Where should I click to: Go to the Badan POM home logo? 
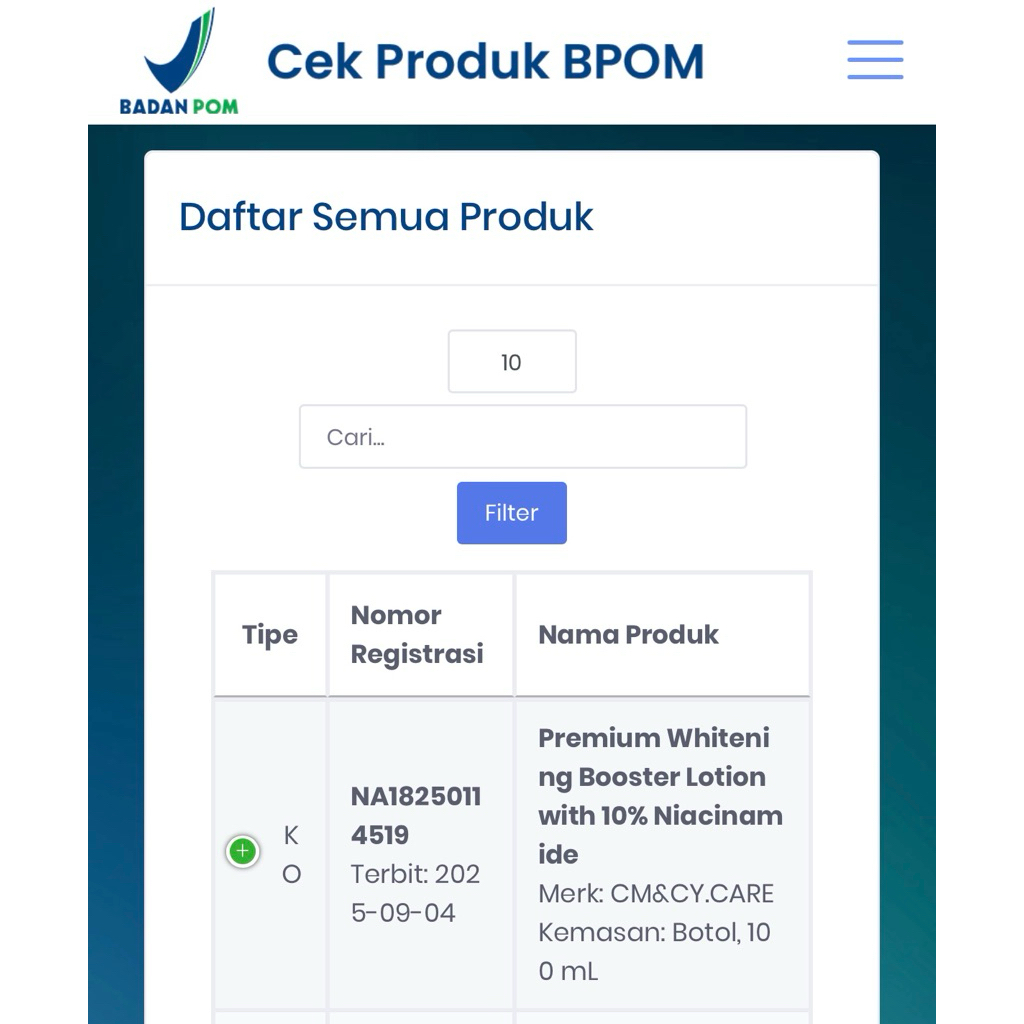coord(179,62)
